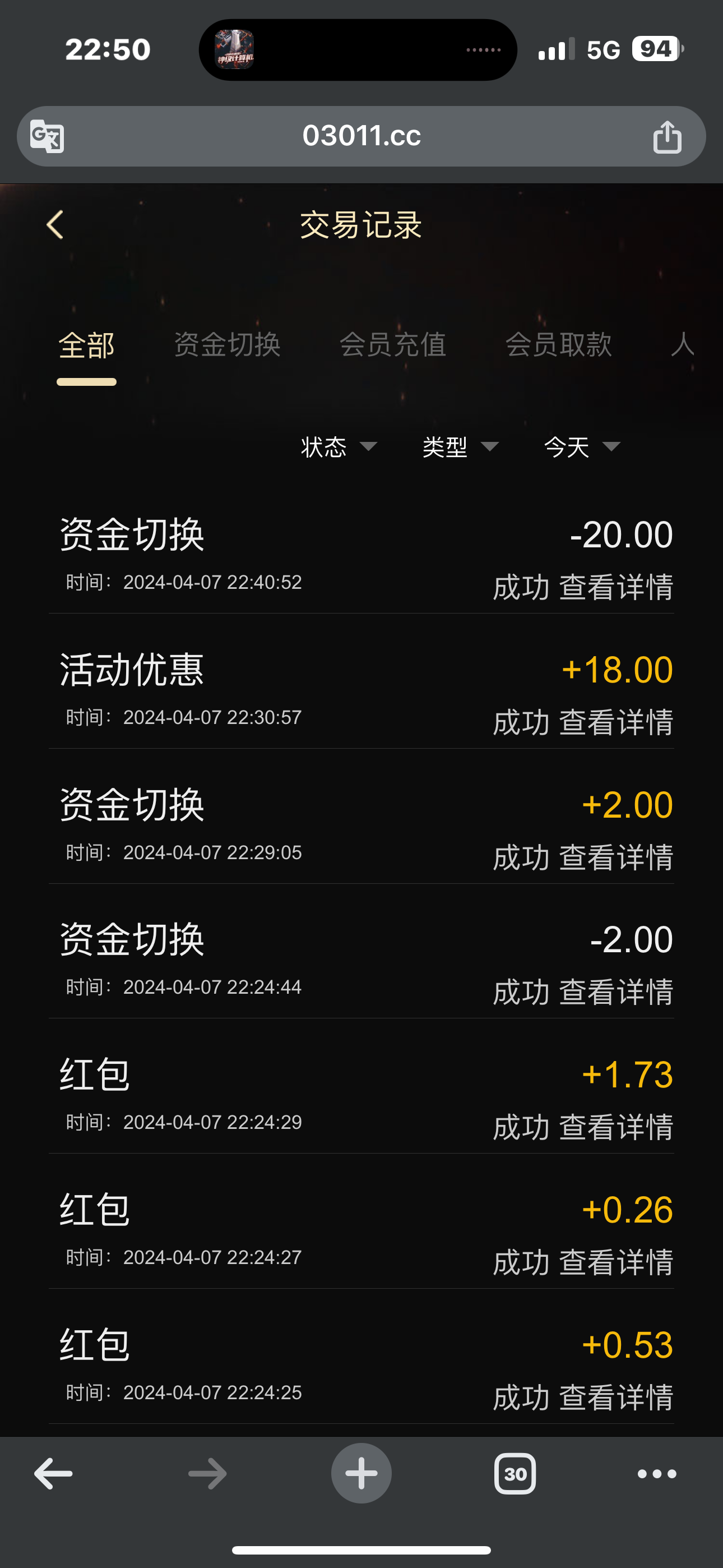Screen dimensions: 723x1568
Task: View details of the +0.26 红包 record
Action: point(615,1262)
